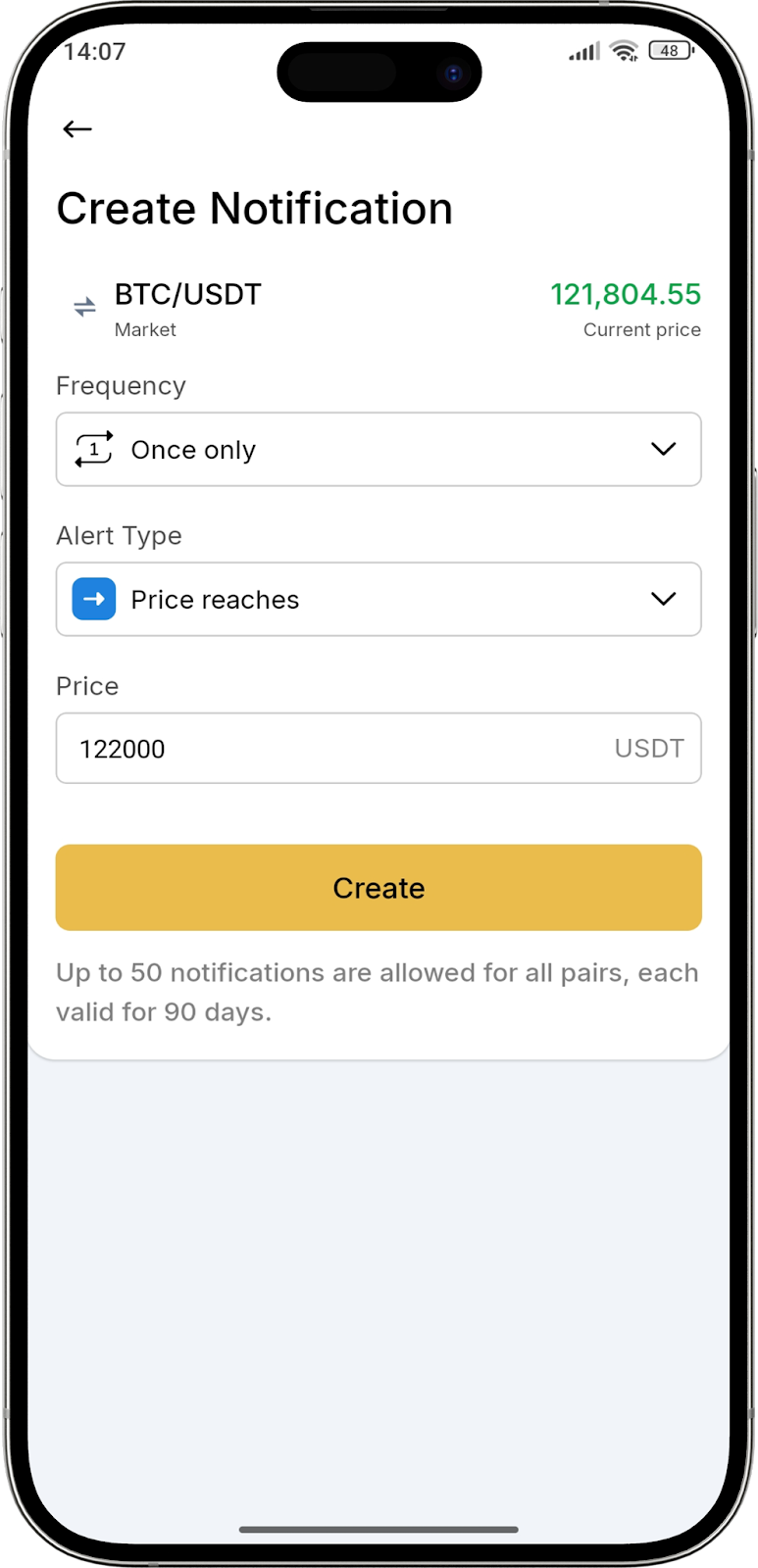The height and width of the screenshot is (1568, 758).
Task: Expand the Alert Type dropdown
Action: tap(379, 600)
